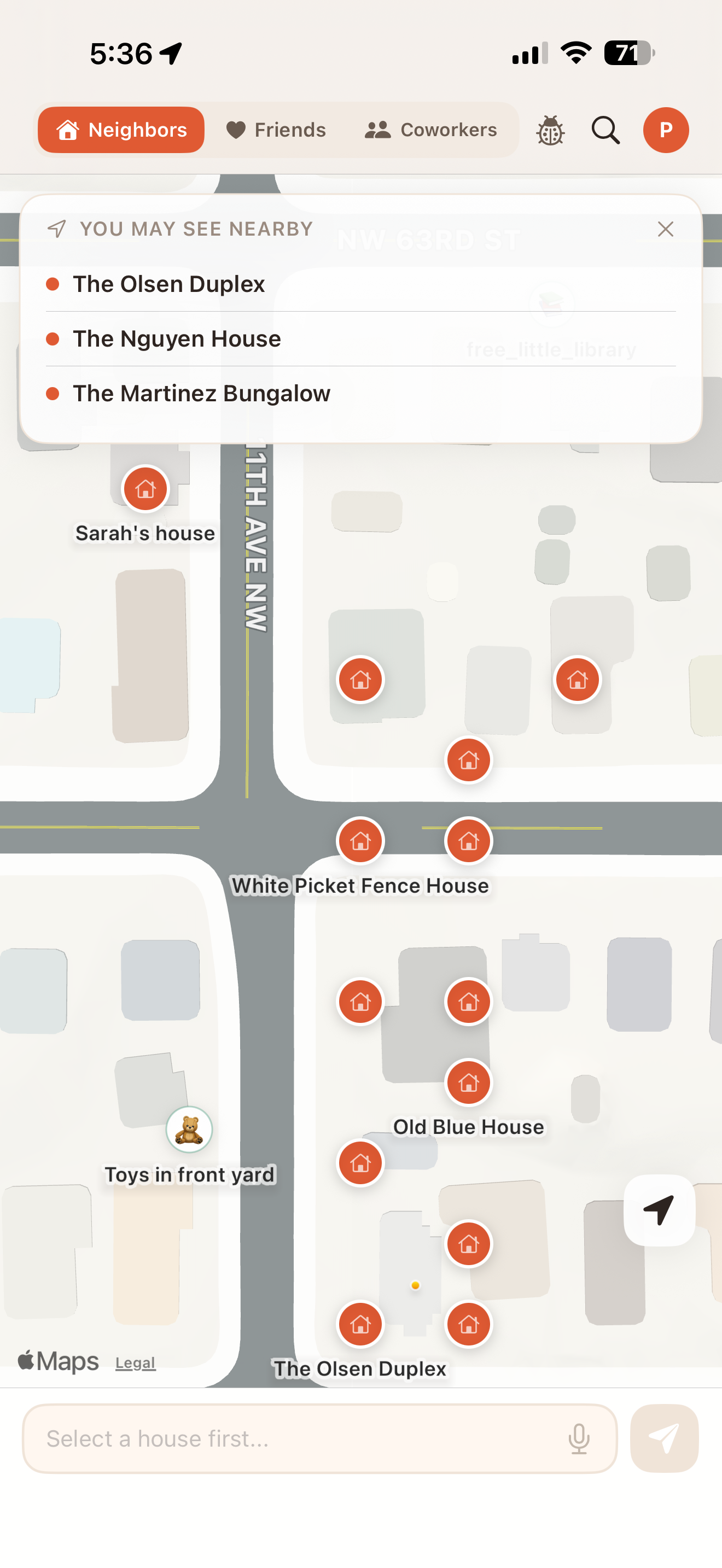Tap the microphone for voice input
722x1568 pixels.
[x=578, y=1438]
